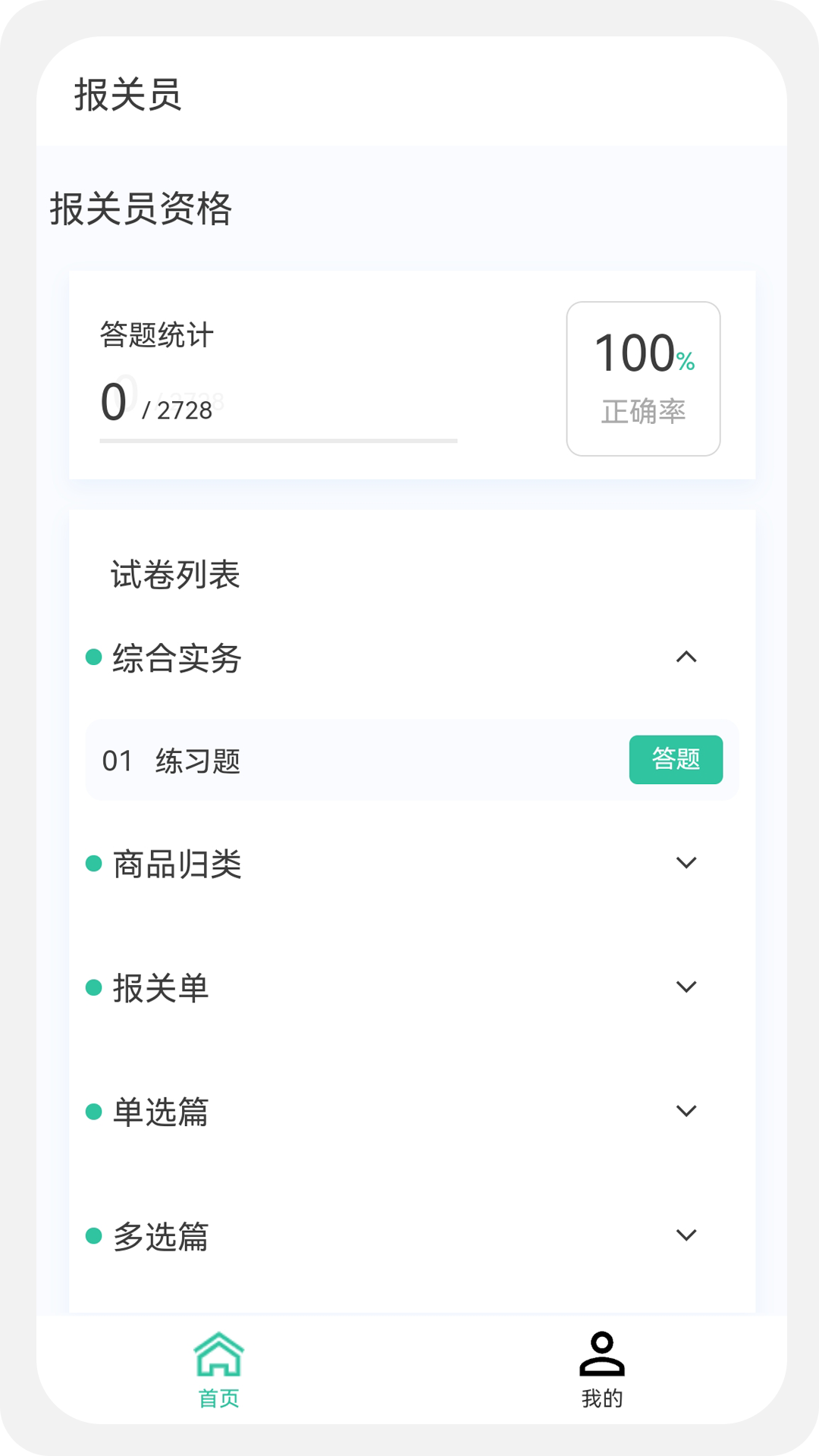Image resolution: width=819 pixels, height=1456 pixels.
Task: Click the green dot beside 多选篇
Action: (93, 1234)
